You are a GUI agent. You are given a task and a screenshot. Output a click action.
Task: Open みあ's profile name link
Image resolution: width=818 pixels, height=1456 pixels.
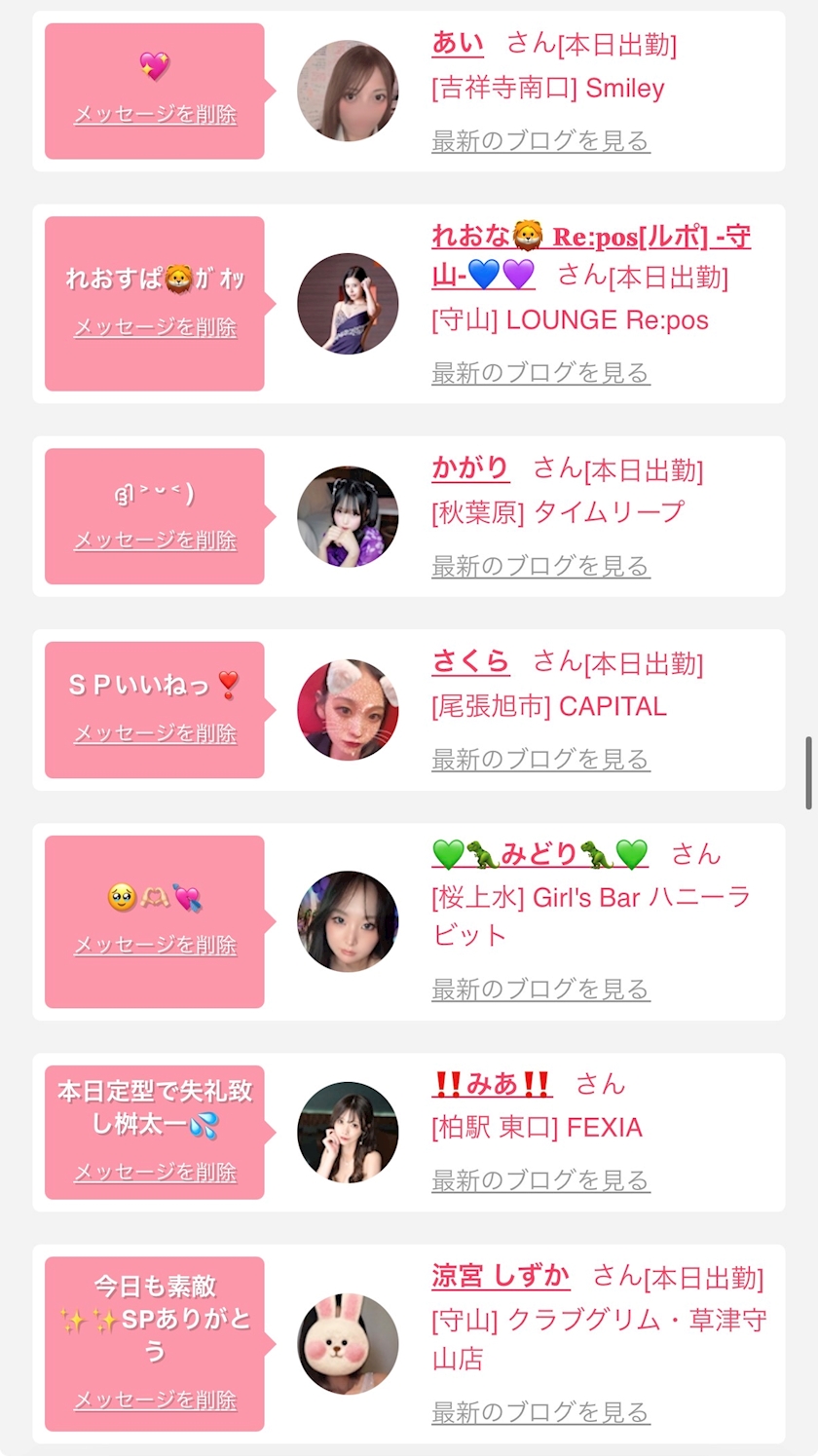(492, 1084)
